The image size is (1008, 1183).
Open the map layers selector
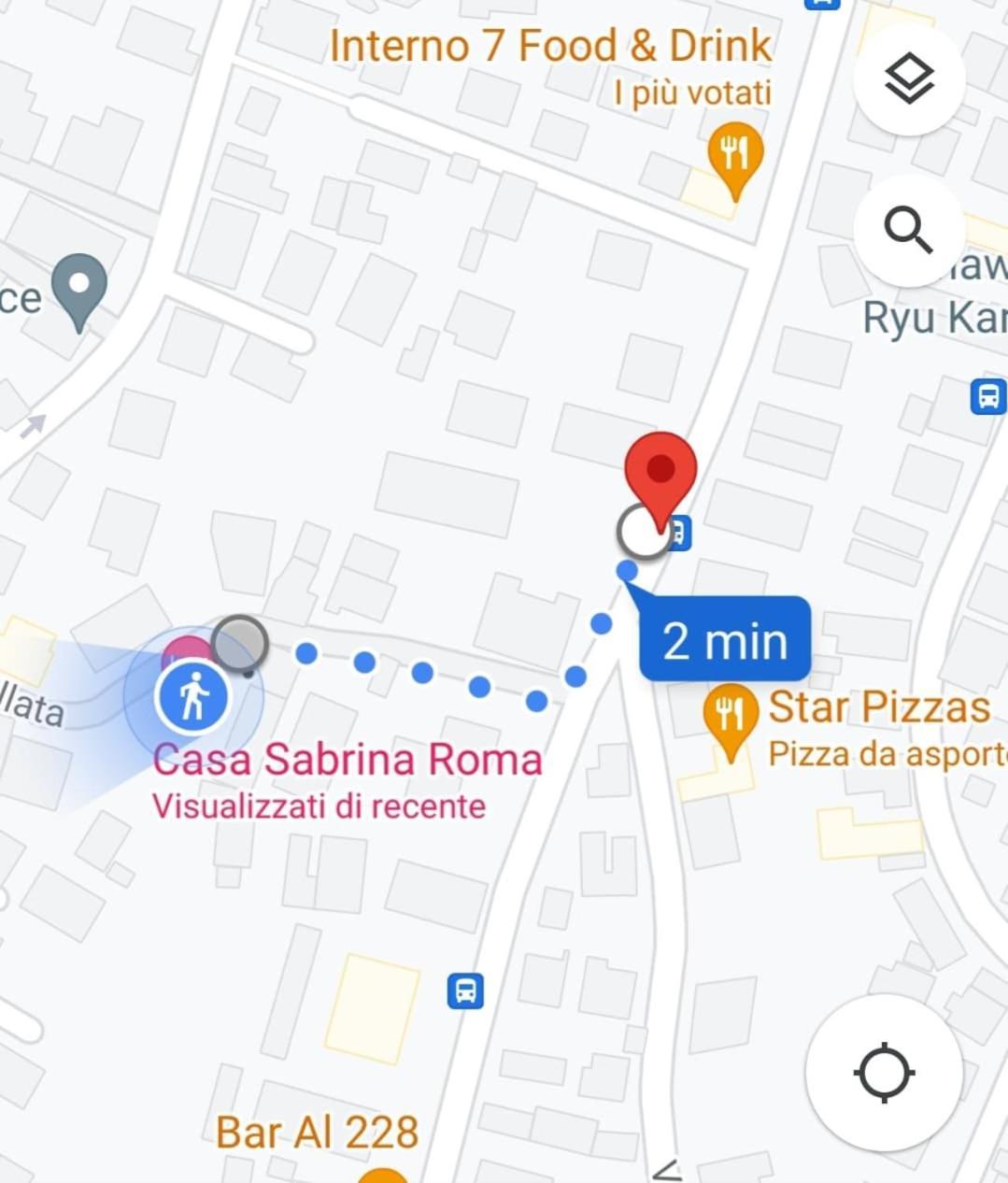tap(908, 79)
